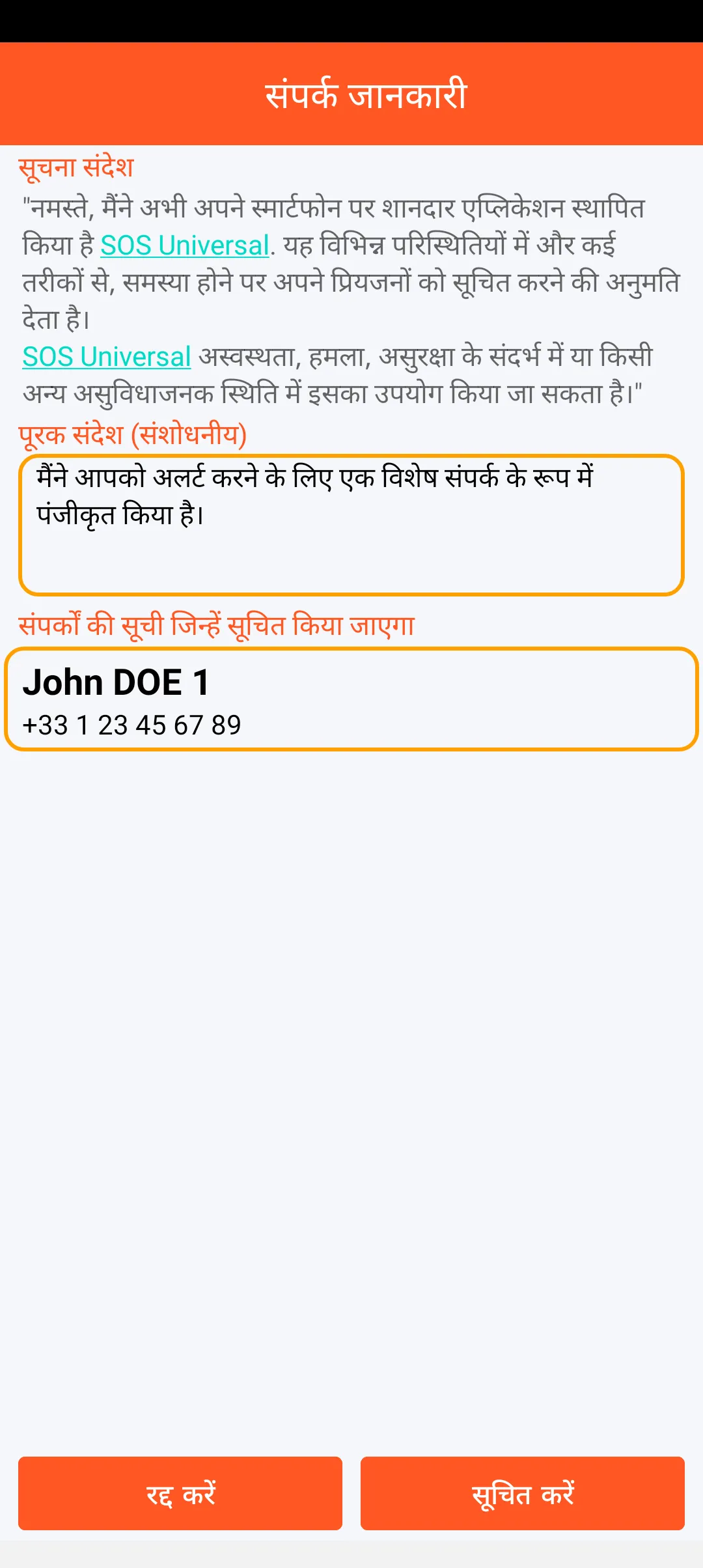This screenshot has height=1568, width=703.
Task: Tap the रद्द करें button
Action: 180,1493
